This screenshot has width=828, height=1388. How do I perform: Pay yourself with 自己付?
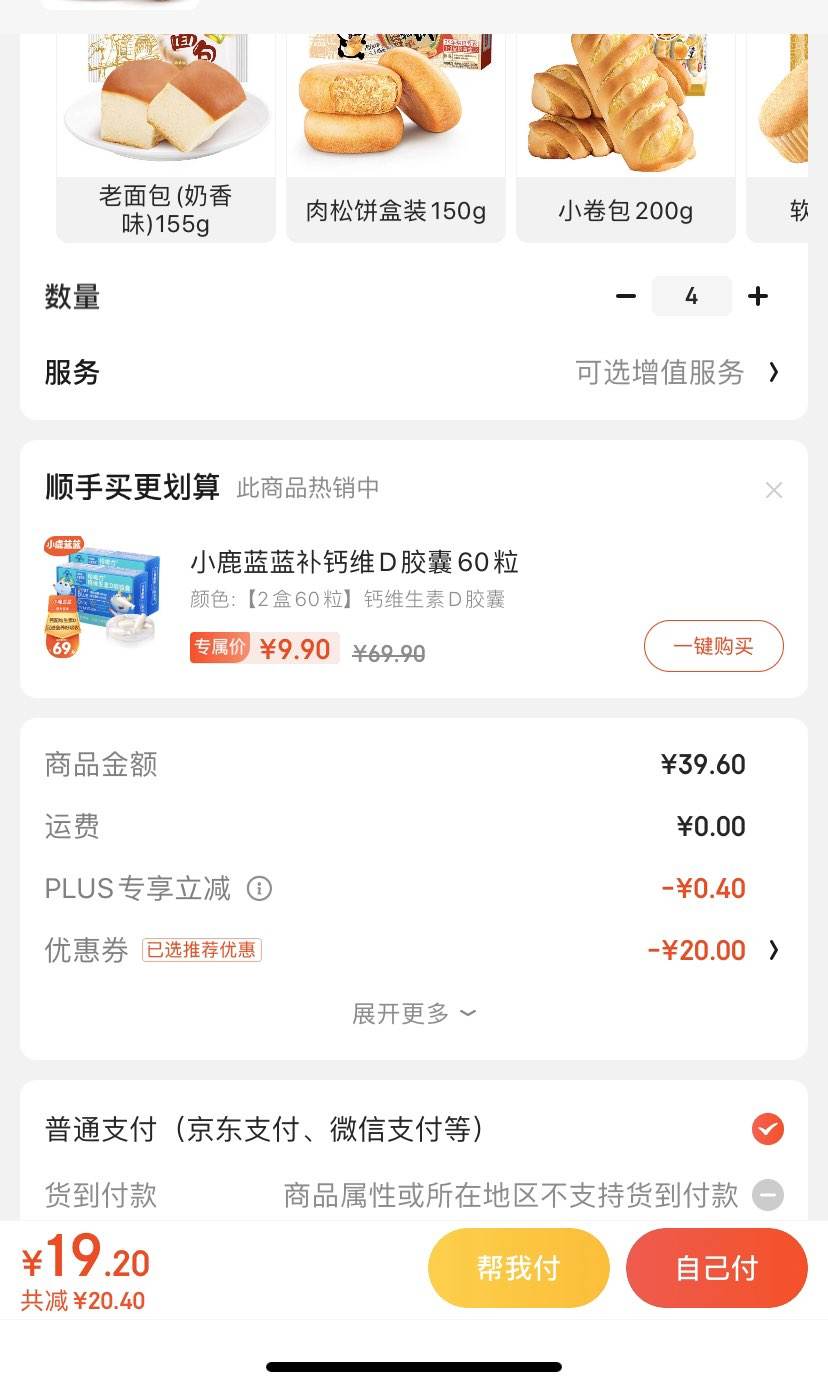pos(716,1268)
